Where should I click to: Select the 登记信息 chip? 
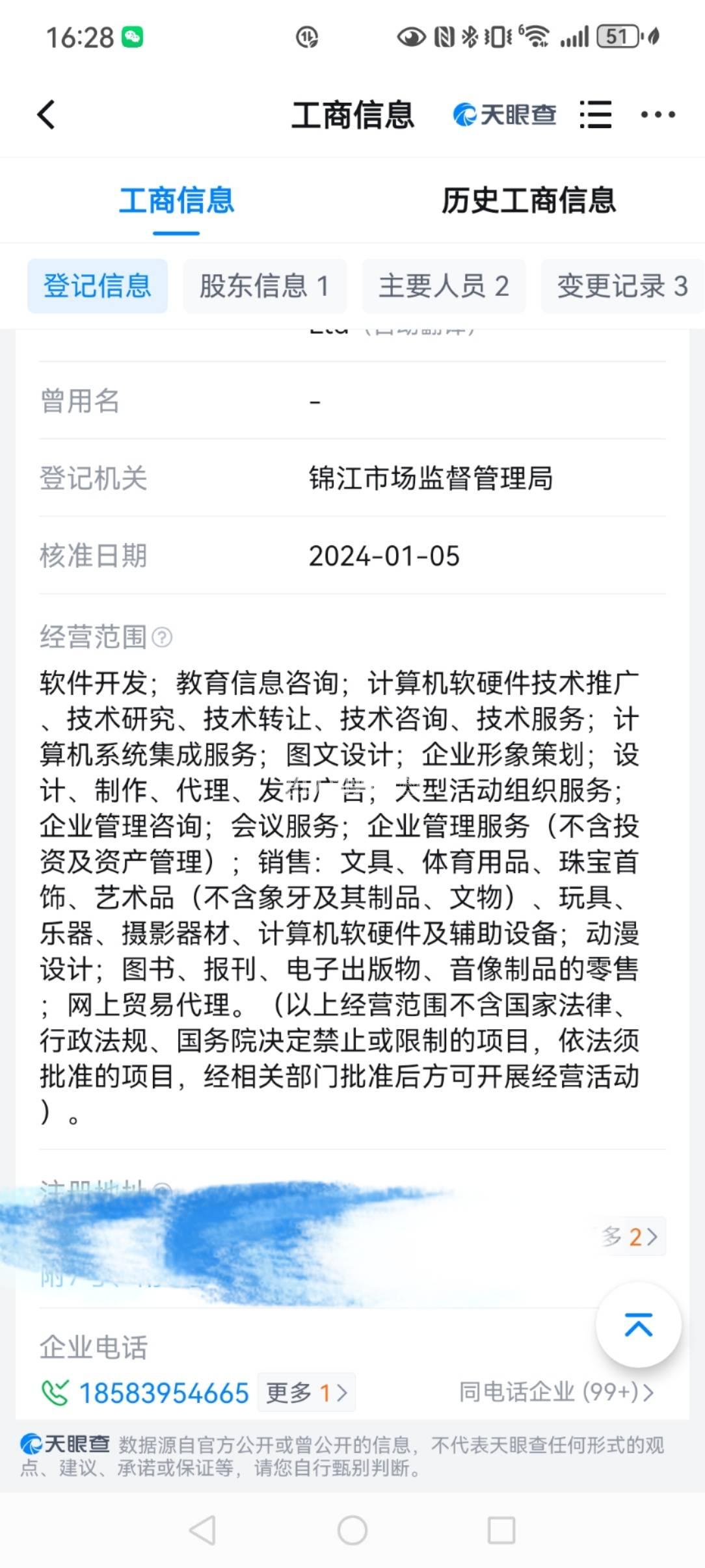(x=98, y=286)
